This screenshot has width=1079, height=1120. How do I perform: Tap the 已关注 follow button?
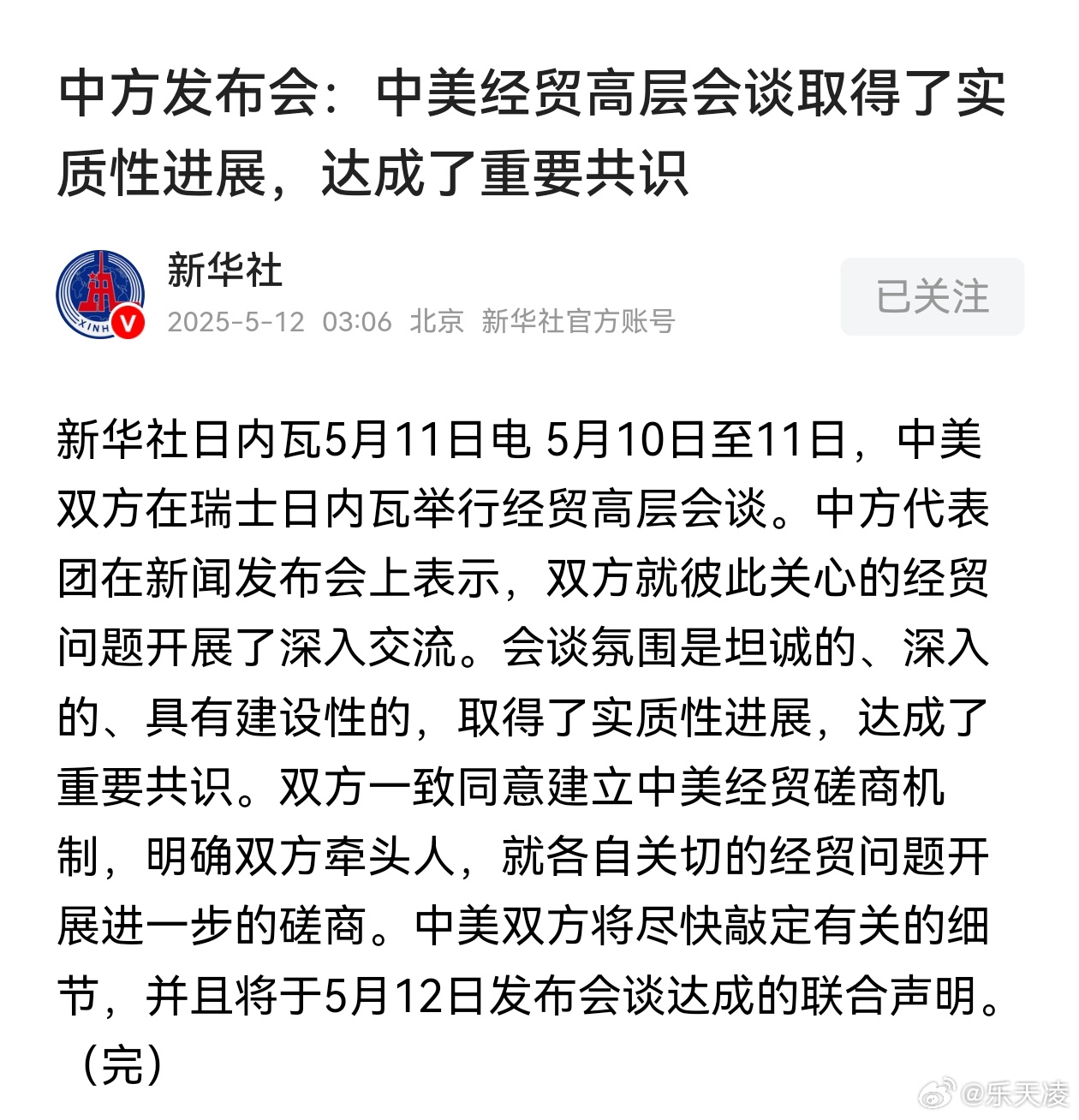tap(932, 296)
